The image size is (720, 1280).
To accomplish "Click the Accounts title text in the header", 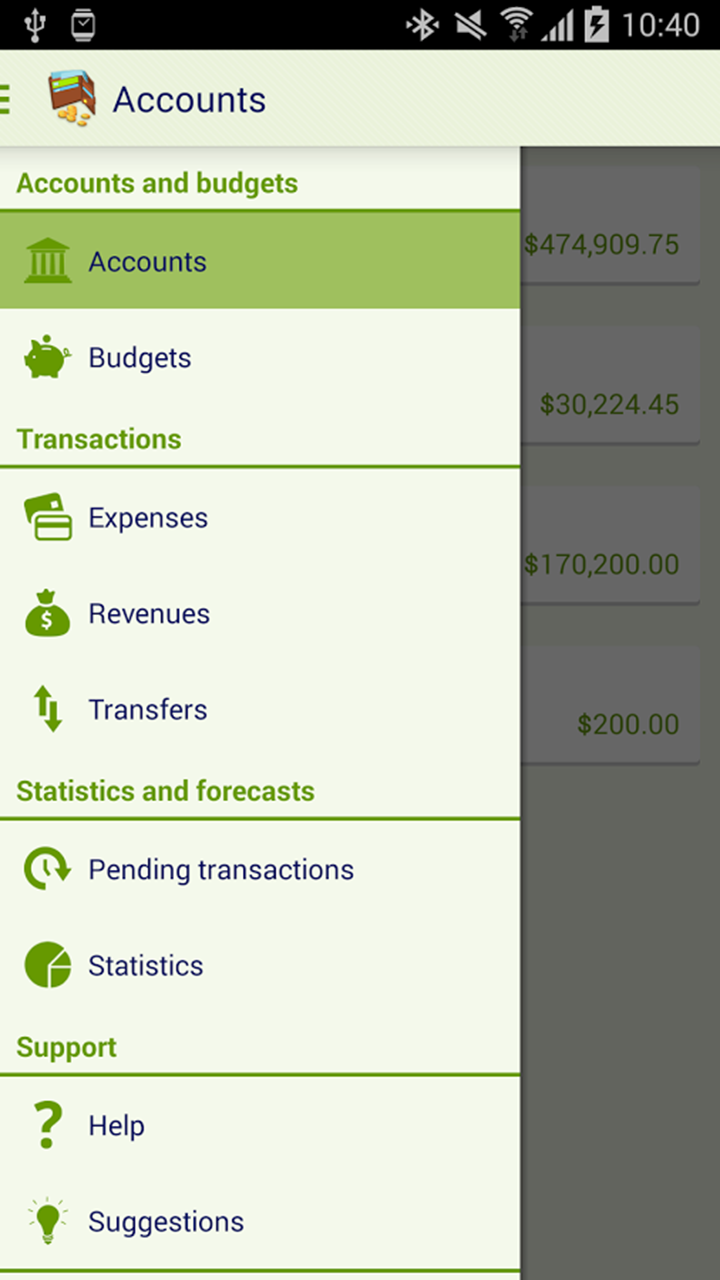I will (x=188, y=99).
